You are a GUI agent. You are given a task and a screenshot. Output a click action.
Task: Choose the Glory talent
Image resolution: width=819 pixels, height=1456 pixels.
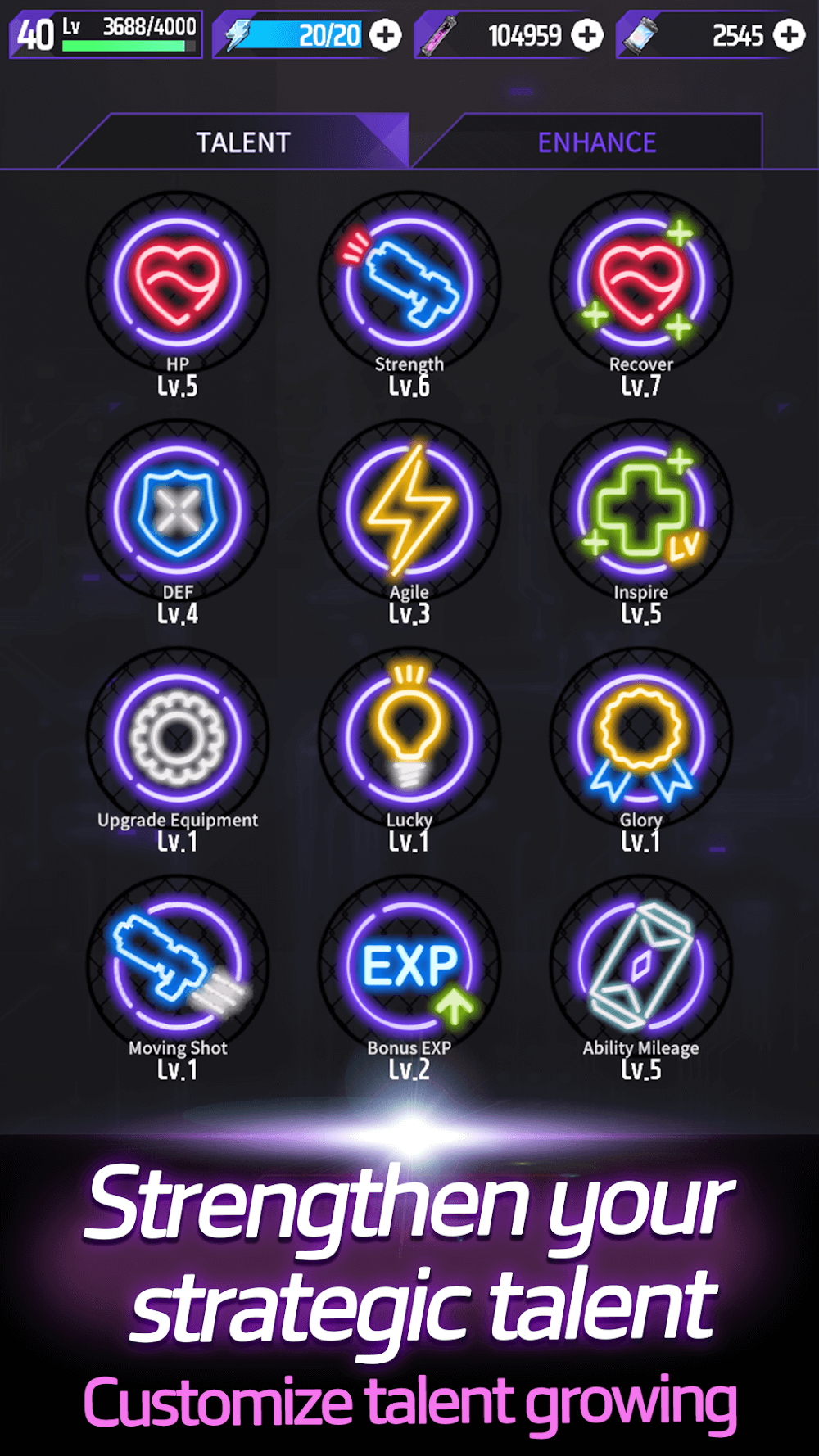(x=641, y=739)
